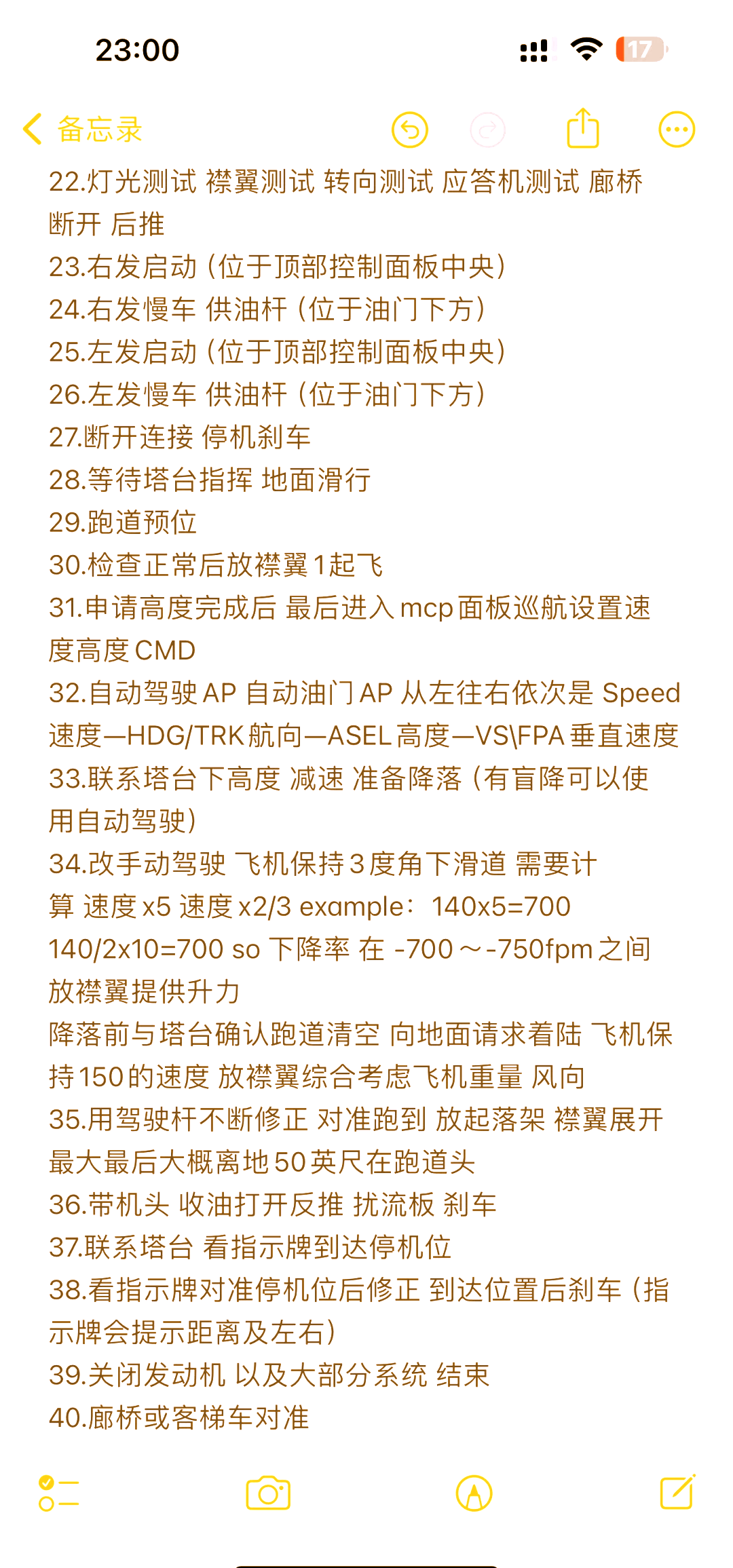
Task: Share this note
Action: (x=582, y=128)
